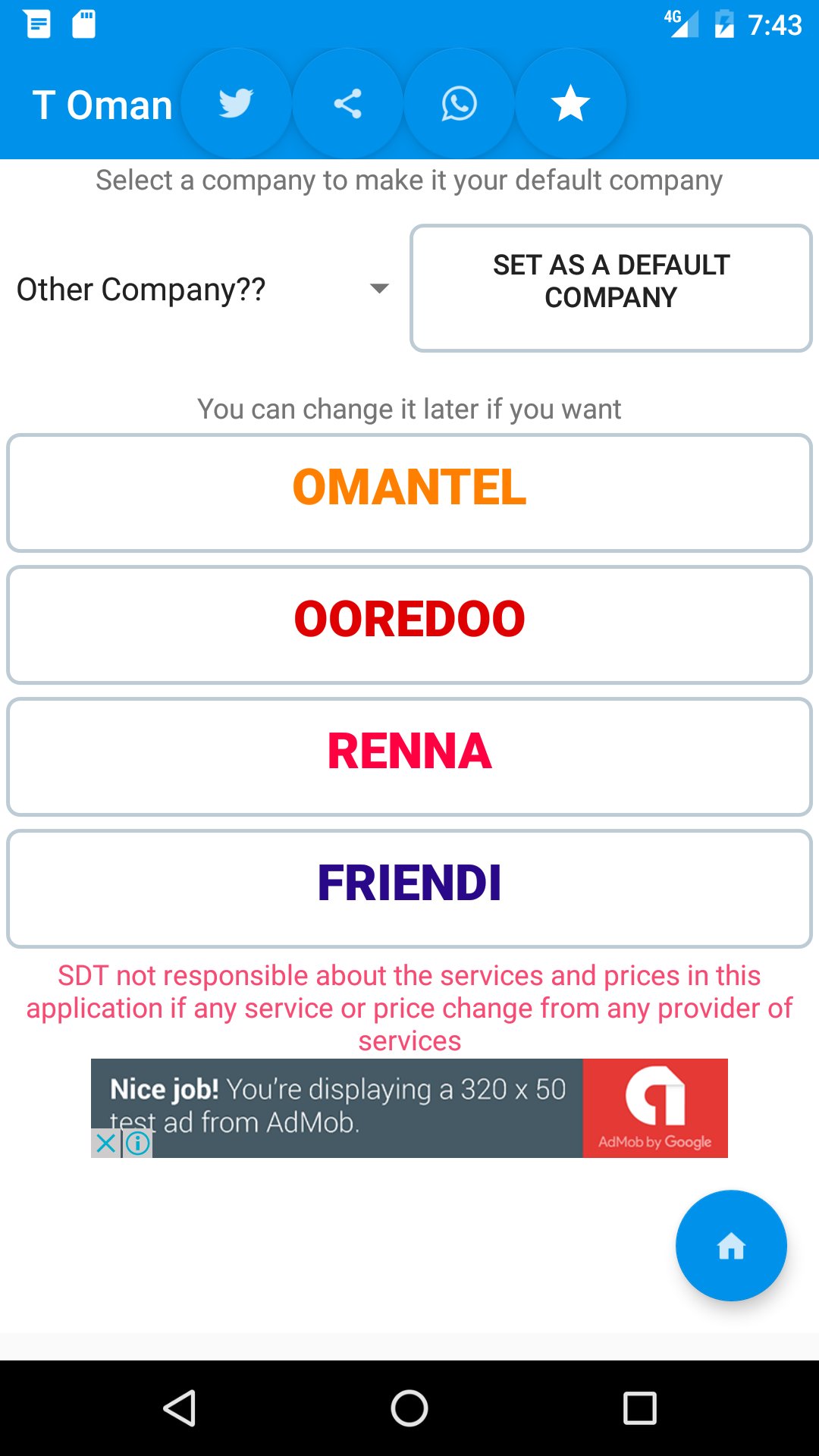Tap the notification icon in the status bar
This screenshot has height=1456, width=819.
(36, 25)
